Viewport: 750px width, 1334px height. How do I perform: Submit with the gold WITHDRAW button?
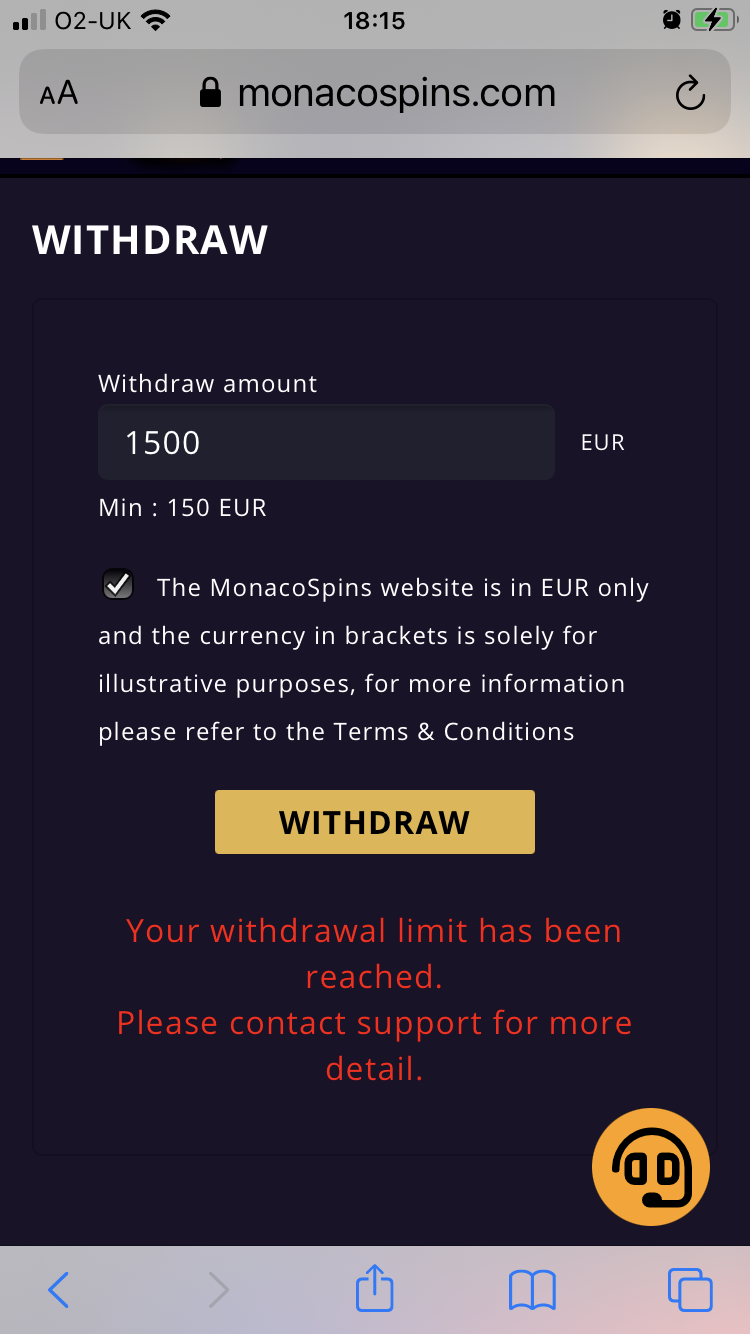coord(375,822)
